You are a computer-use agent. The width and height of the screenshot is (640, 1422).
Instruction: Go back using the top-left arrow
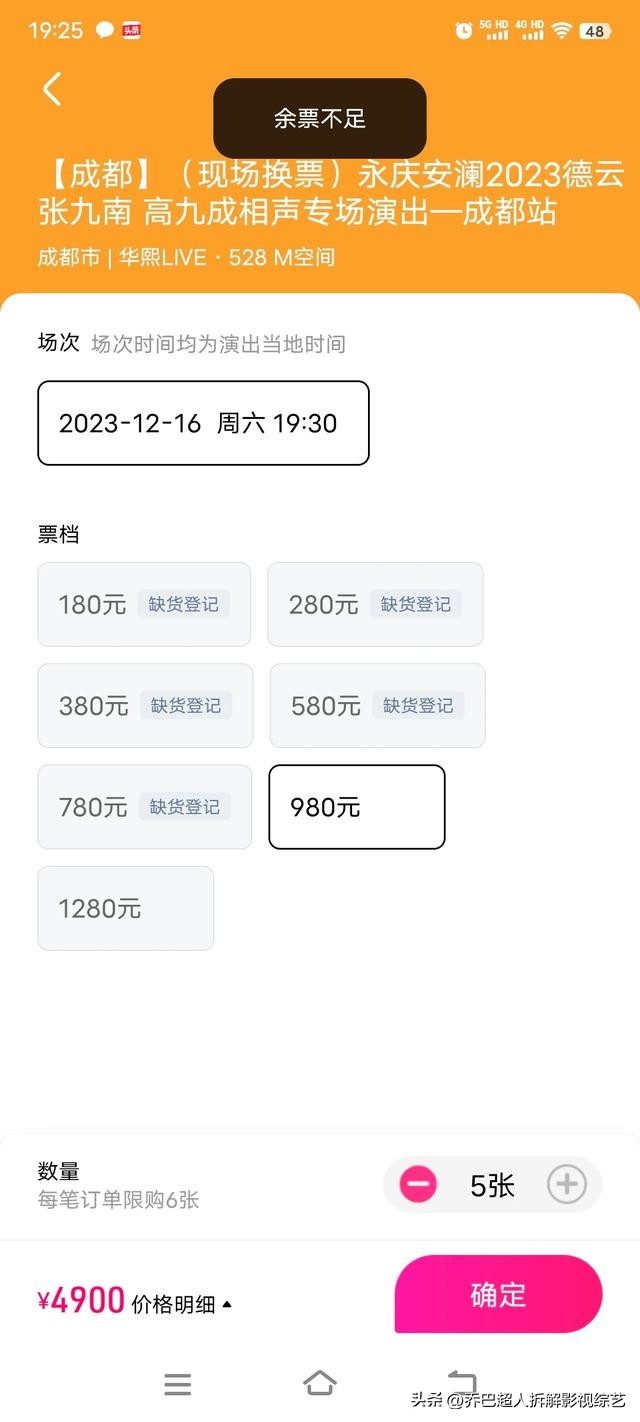point(52,89)
